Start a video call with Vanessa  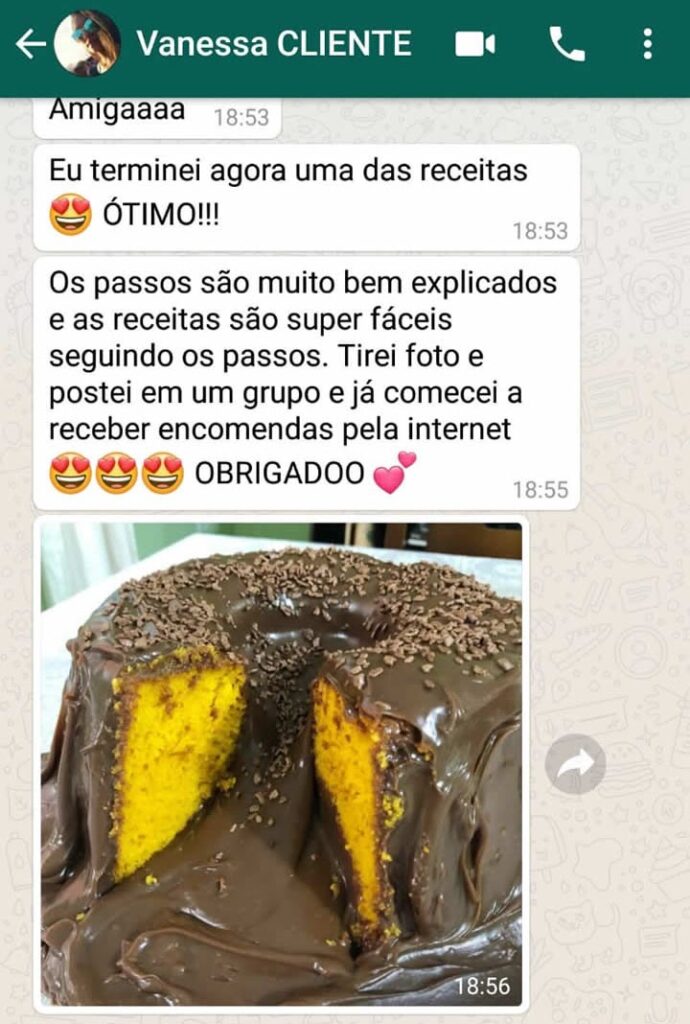tap(475, 44)
